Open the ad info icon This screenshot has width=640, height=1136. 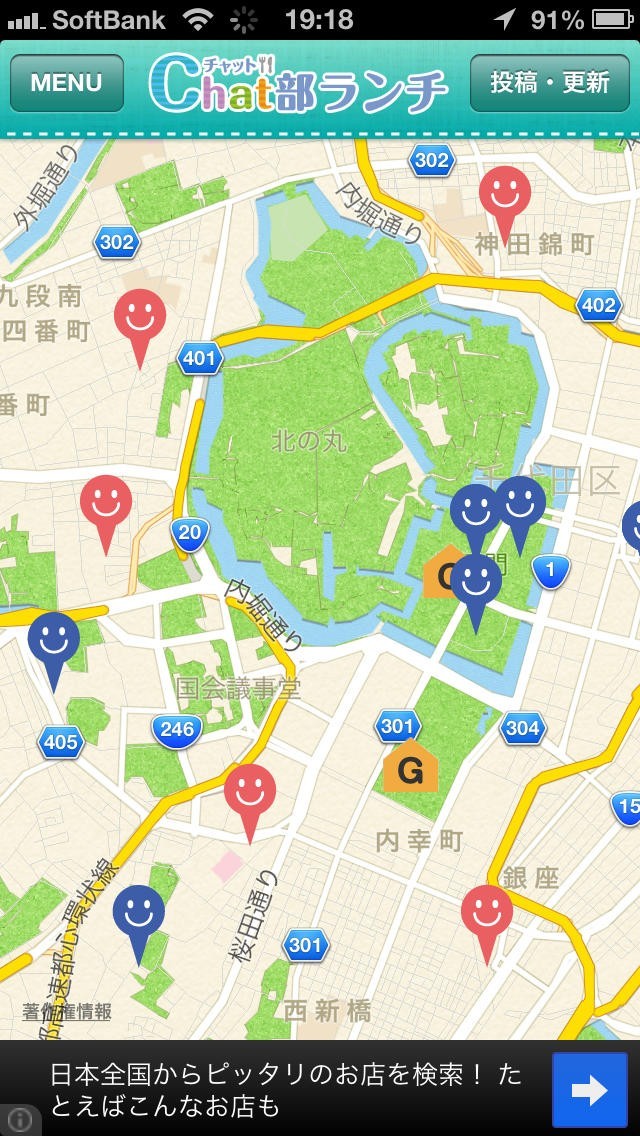click(x=20, y=1119)
